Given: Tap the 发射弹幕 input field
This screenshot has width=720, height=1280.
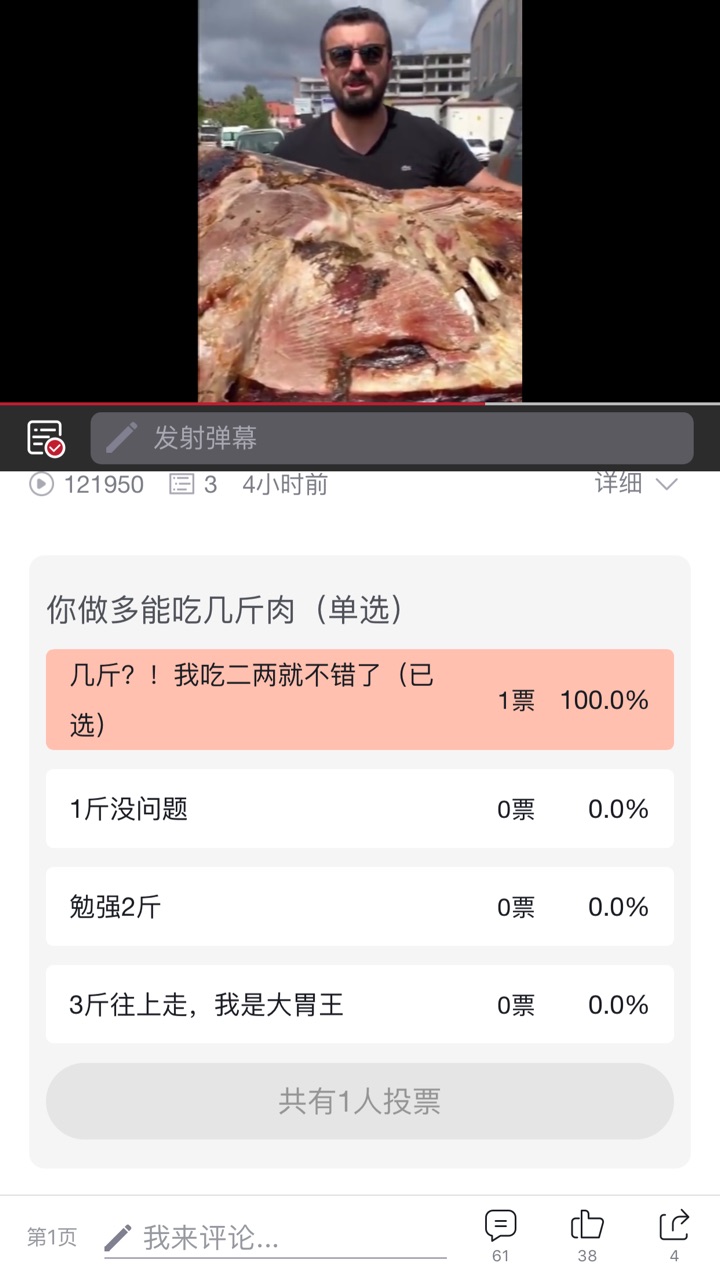Looking at the screenshot, I should 392,438.
